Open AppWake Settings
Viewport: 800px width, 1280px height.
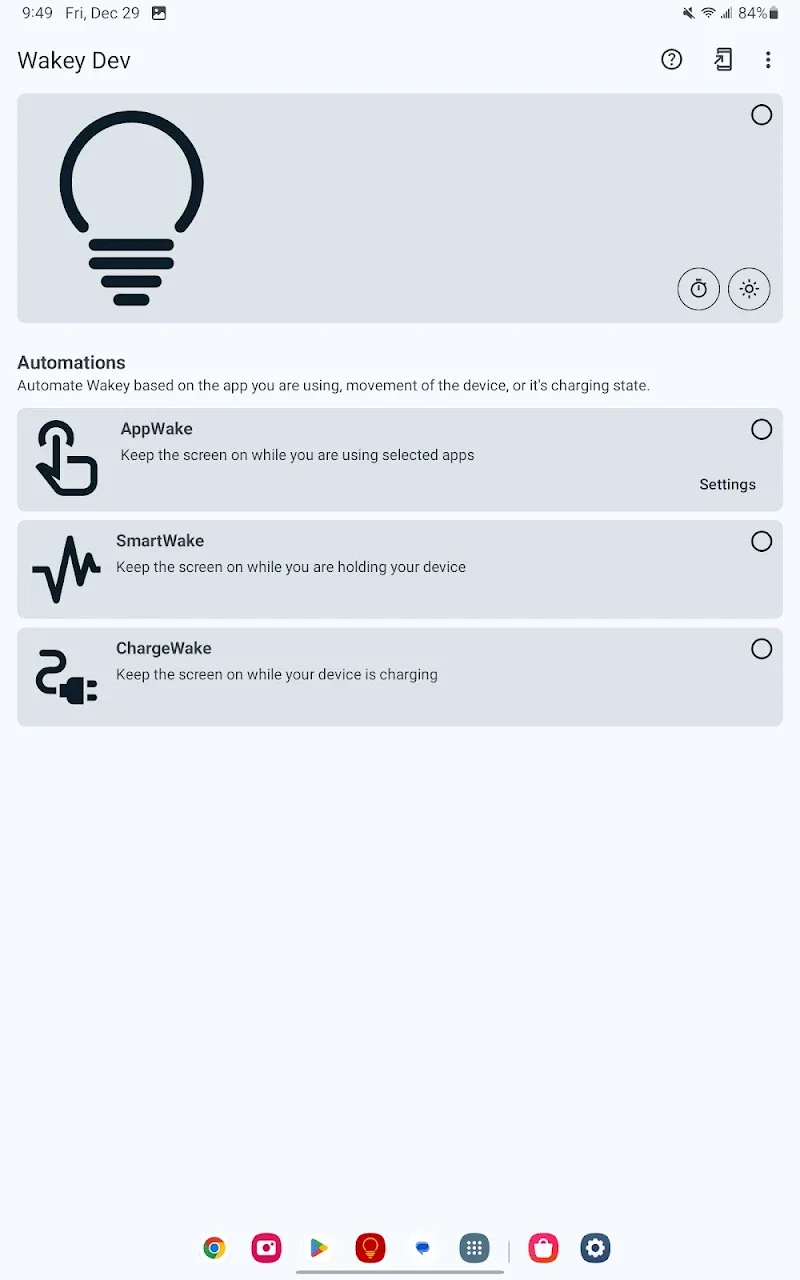coord(728,484)
